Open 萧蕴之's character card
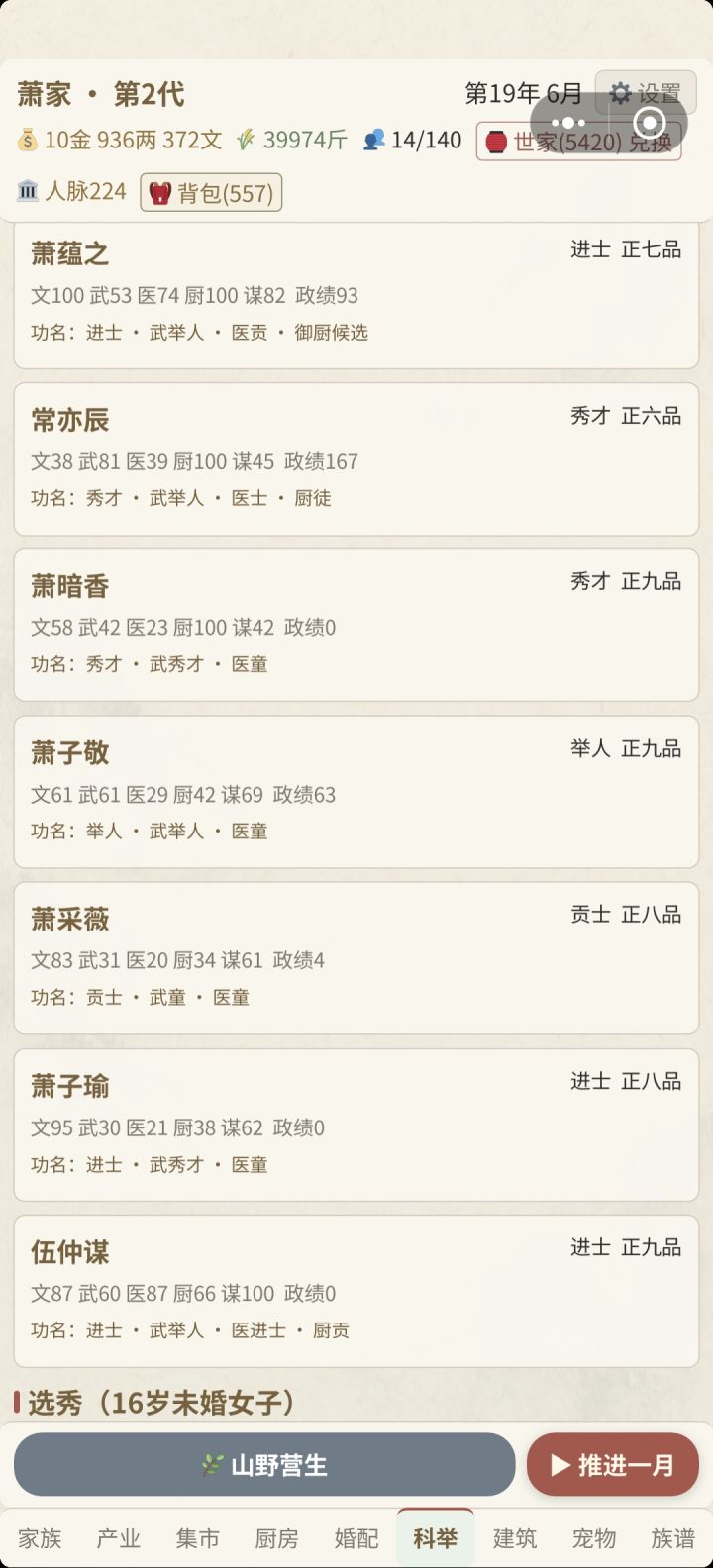Image resolution: width=713 pixels, height=1568 pixels. 356,294
